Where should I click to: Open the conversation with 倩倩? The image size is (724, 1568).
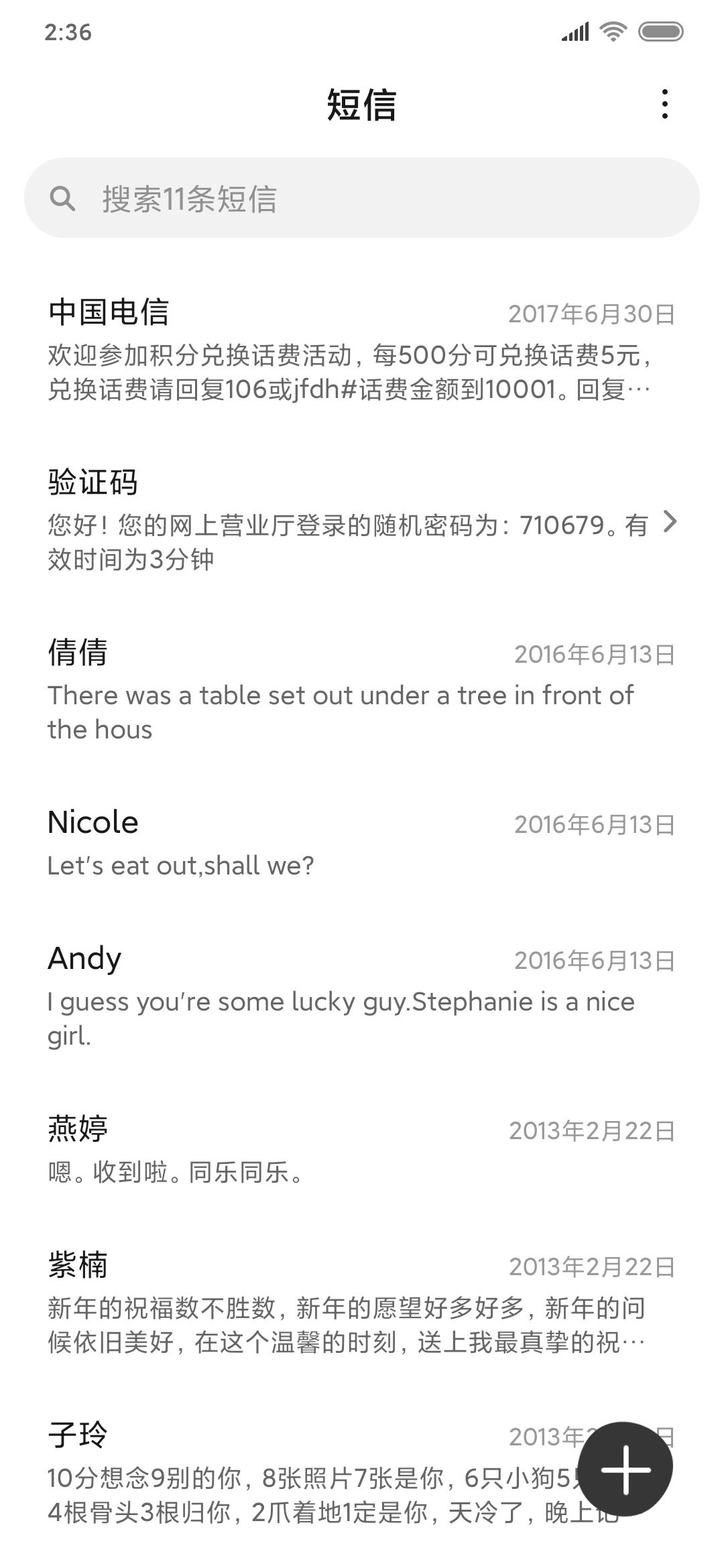[x=362, y=690]
